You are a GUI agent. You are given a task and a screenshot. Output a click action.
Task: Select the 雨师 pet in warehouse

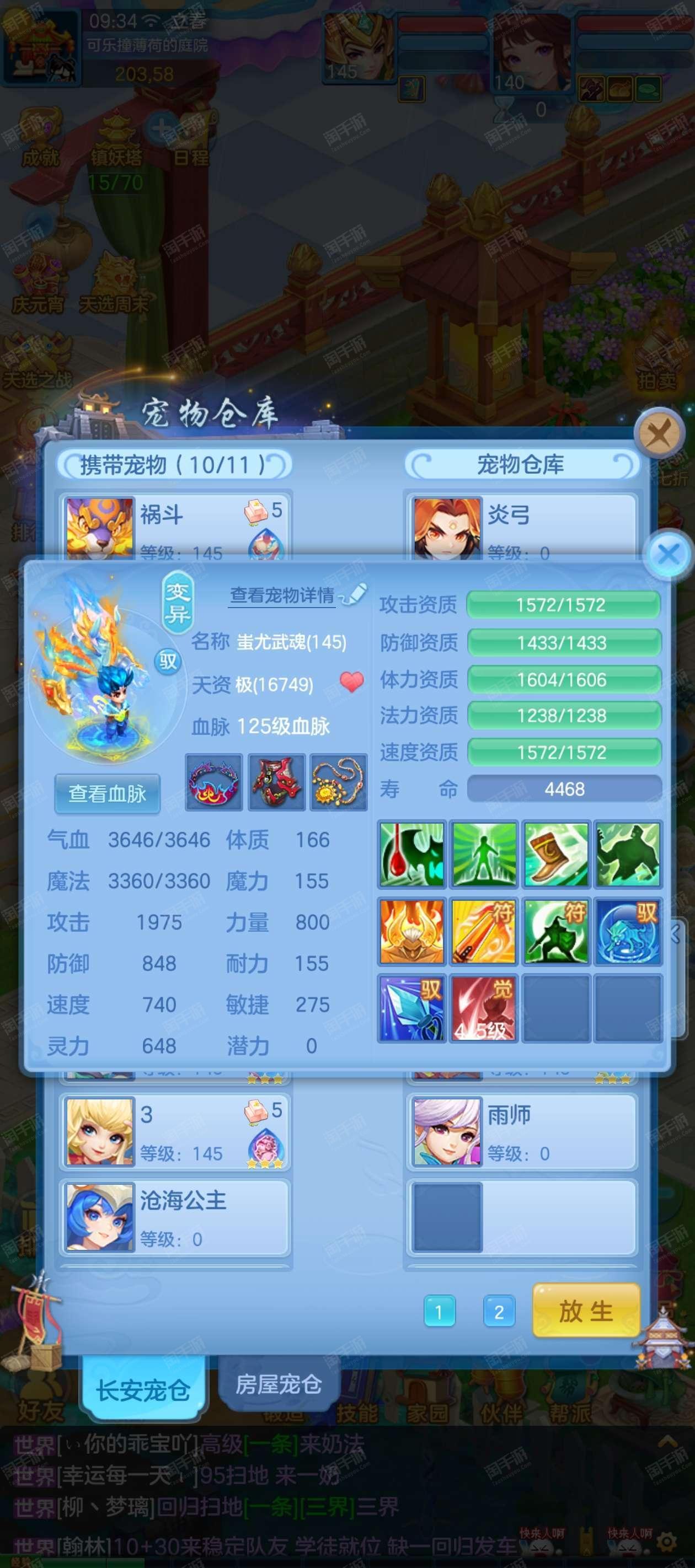tap(521, 1131)
